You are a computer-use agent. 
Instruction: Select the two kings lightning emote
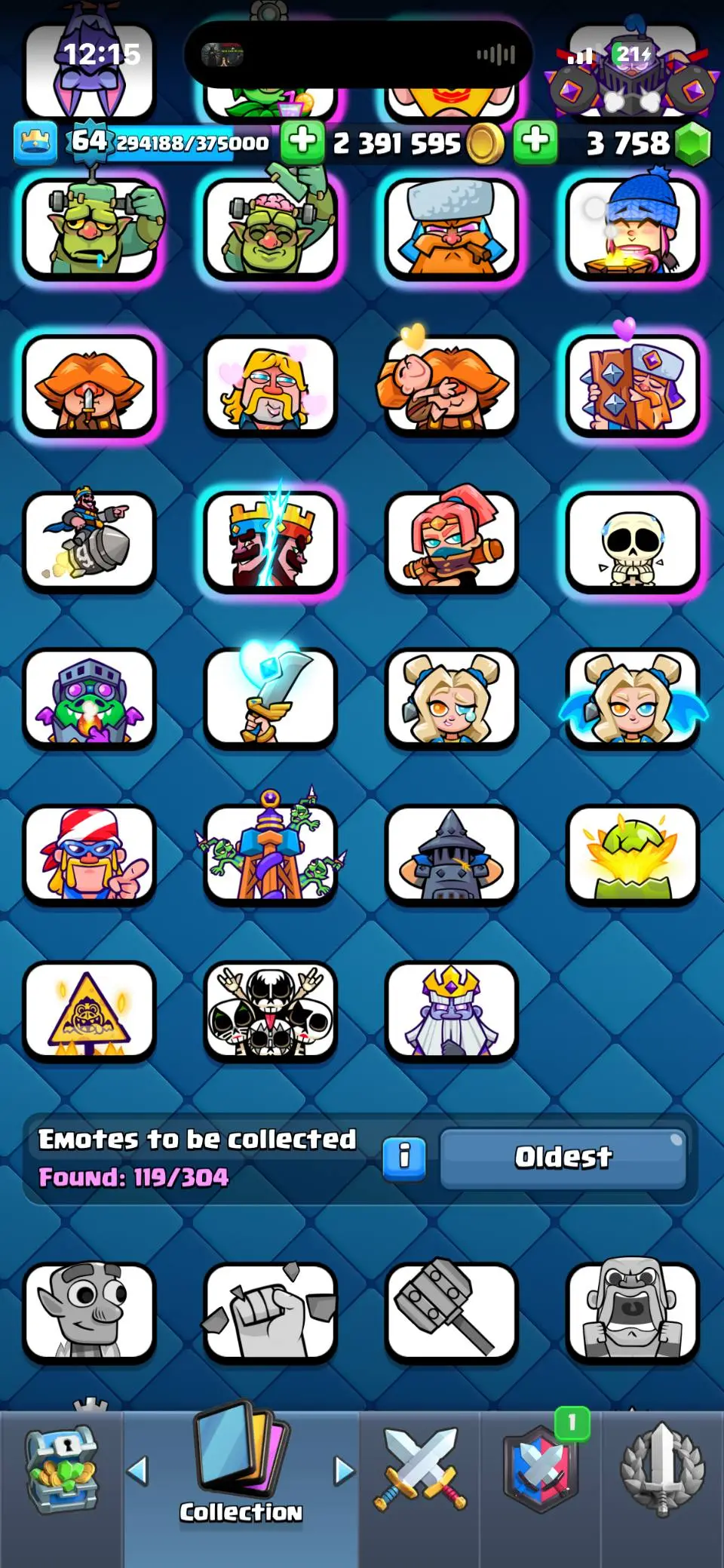(270, 542)
